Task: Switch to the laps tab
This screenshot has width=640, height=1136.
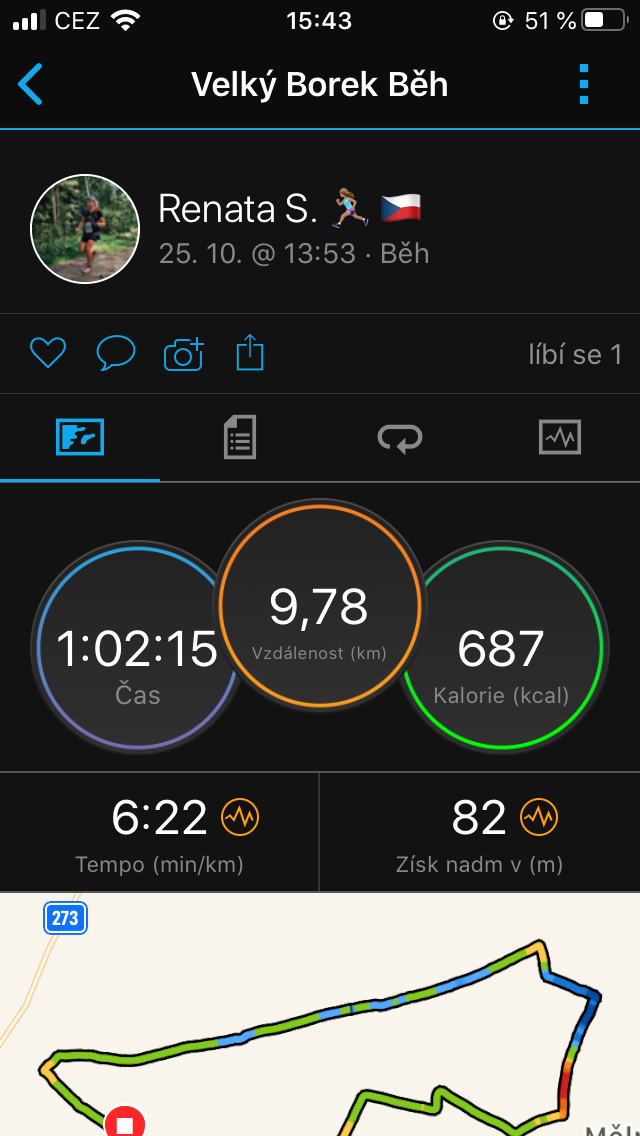Action: [x=400, y=438]
